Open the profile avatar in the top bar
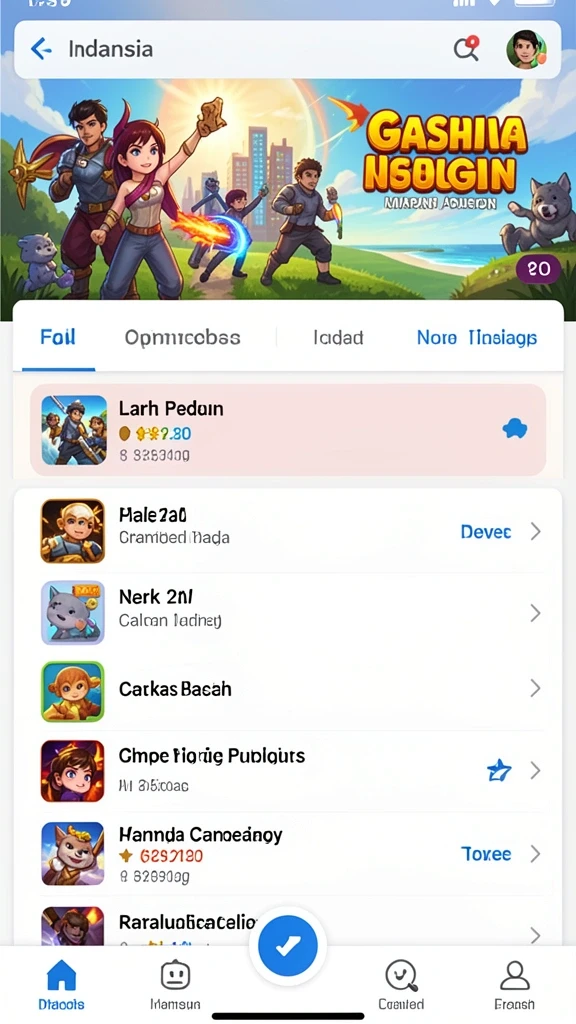 (x=526, y=49)
